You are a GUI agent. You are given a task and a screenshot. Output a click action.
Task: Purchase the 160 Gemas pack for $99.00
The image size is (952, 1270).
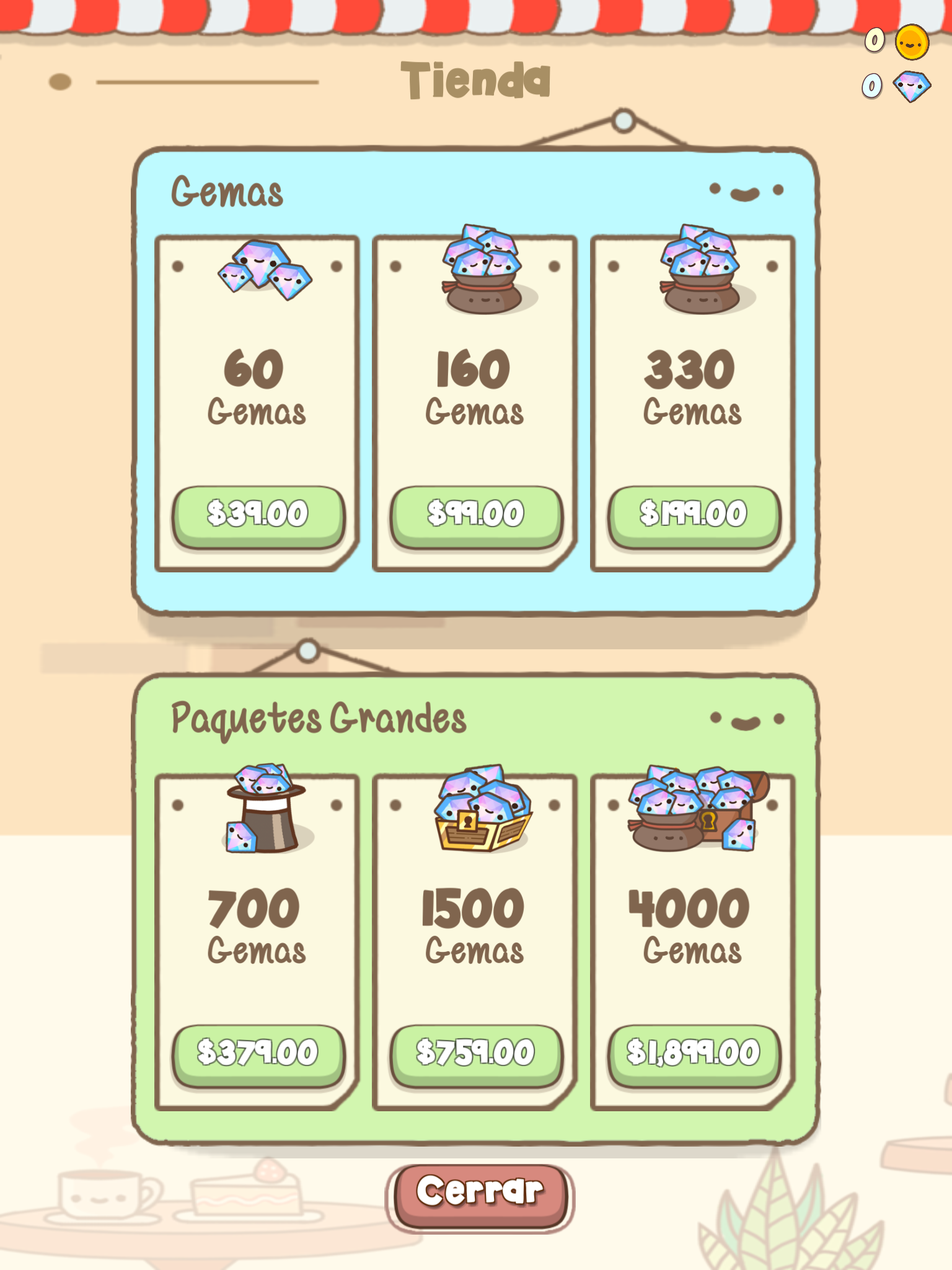pyautogui.click(x=476, y=516)
